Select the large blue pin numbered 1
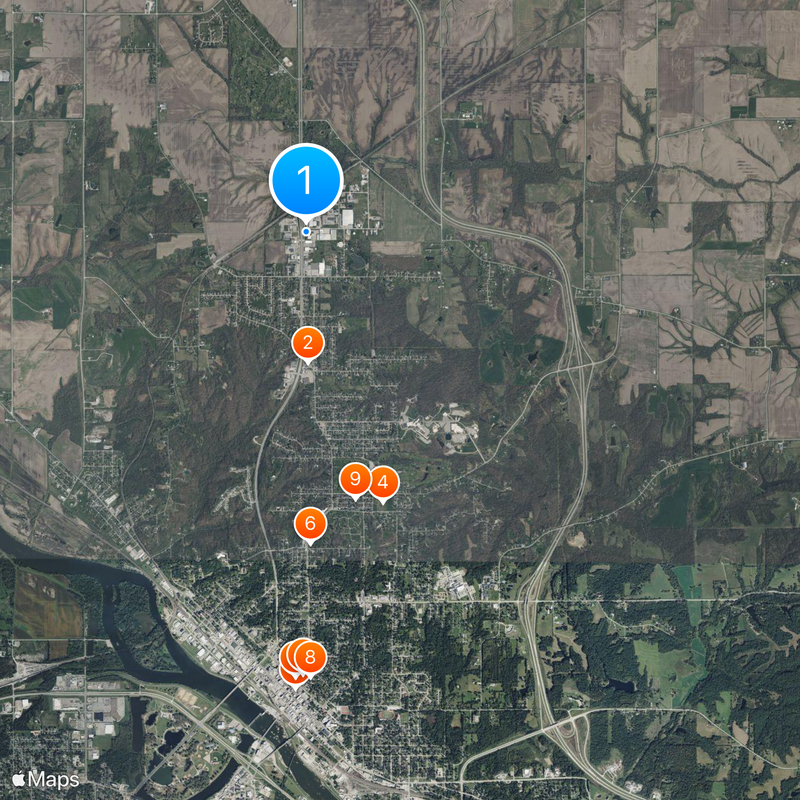The height and width of the screenshot is (800, 800). (x=306, y=181)
